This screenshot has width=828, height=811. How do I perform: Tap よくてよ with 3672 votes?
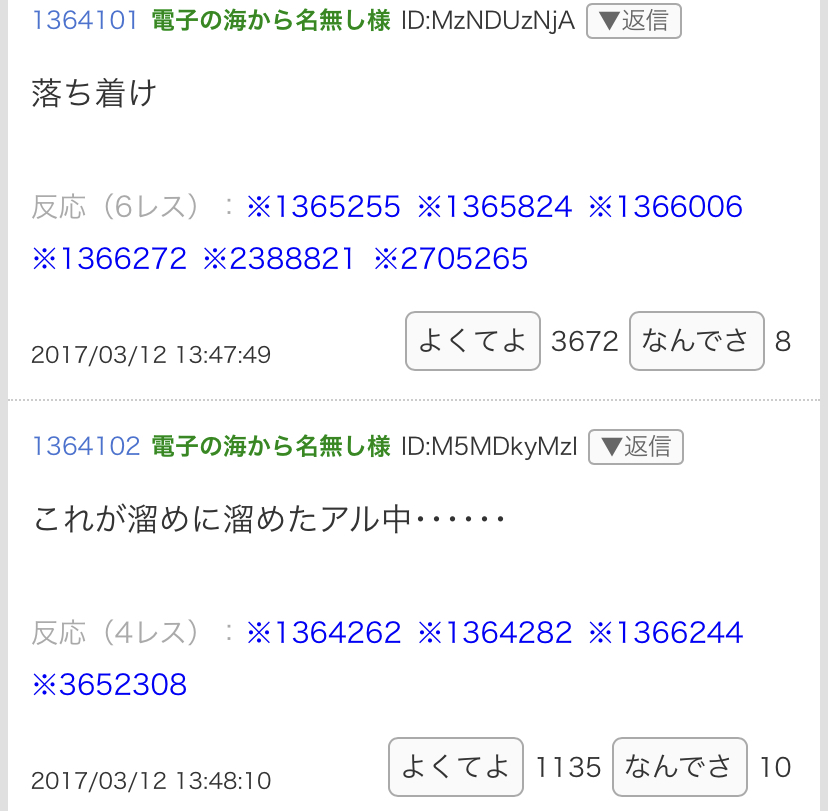click(473, 342)
